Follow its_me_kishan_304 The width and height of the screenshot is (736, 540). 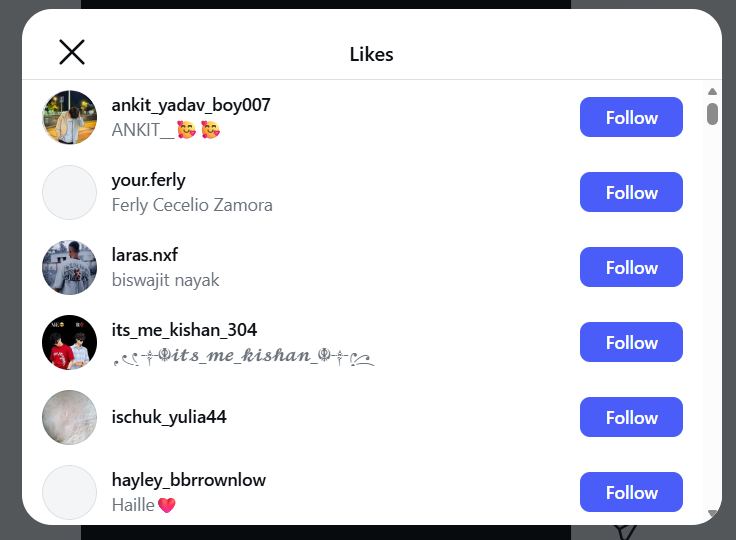[x=631, y=342]
